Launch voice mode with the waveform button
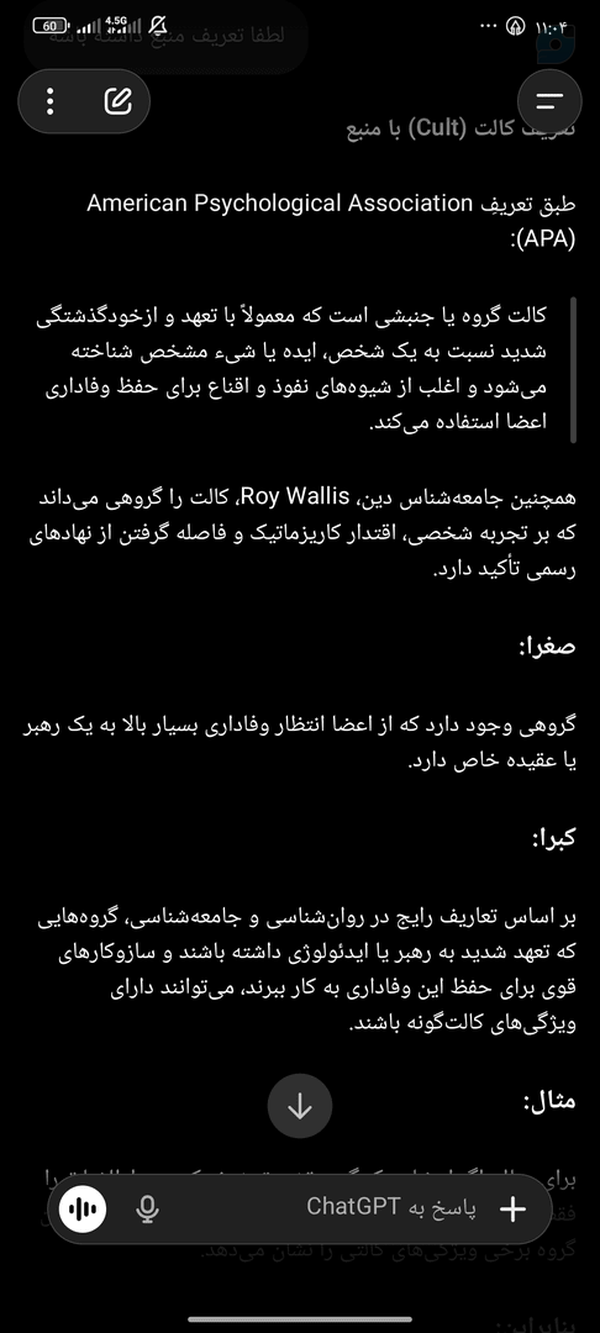 82,1209
